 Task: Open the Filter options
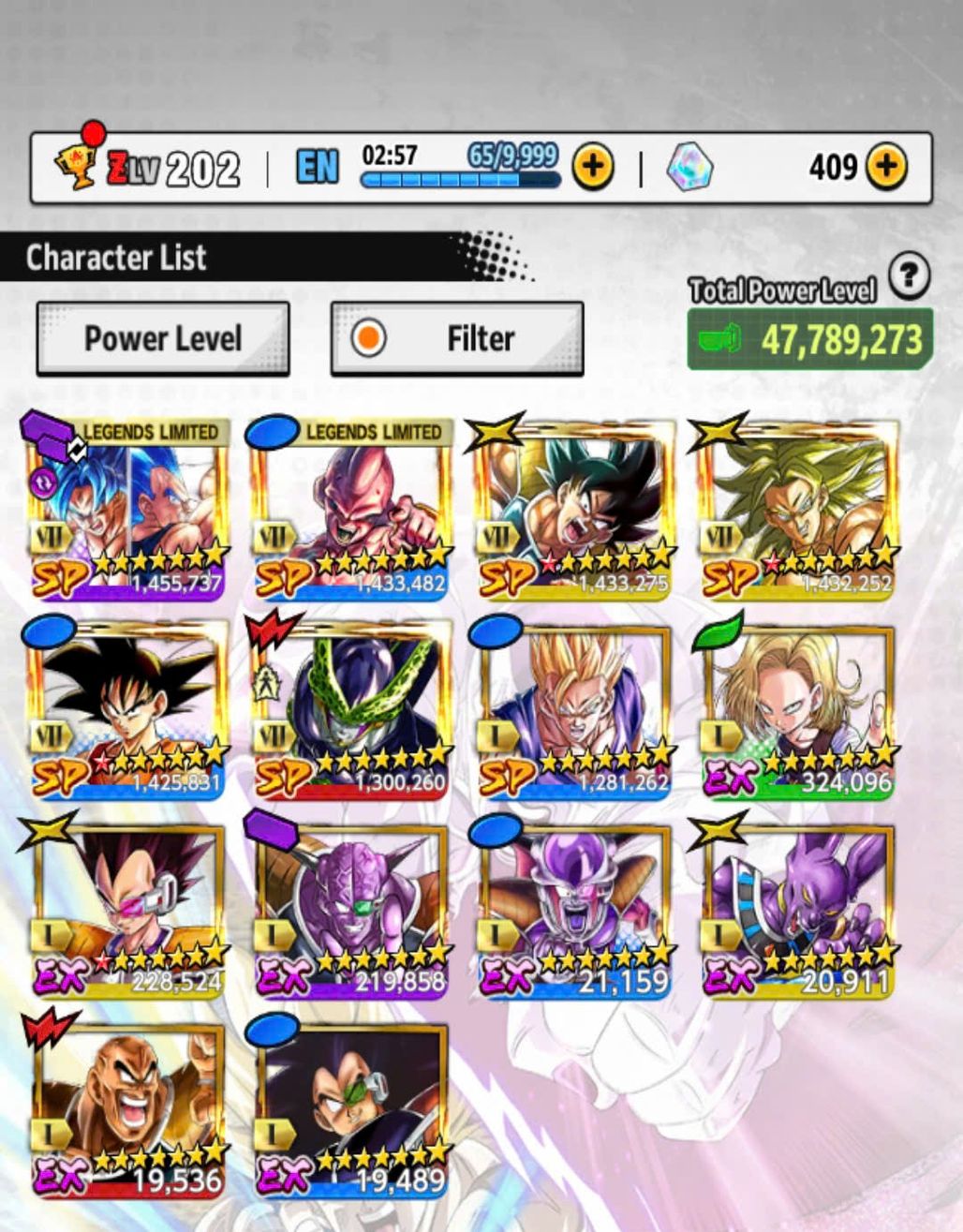pyautogui.click(x=457, y=338)
